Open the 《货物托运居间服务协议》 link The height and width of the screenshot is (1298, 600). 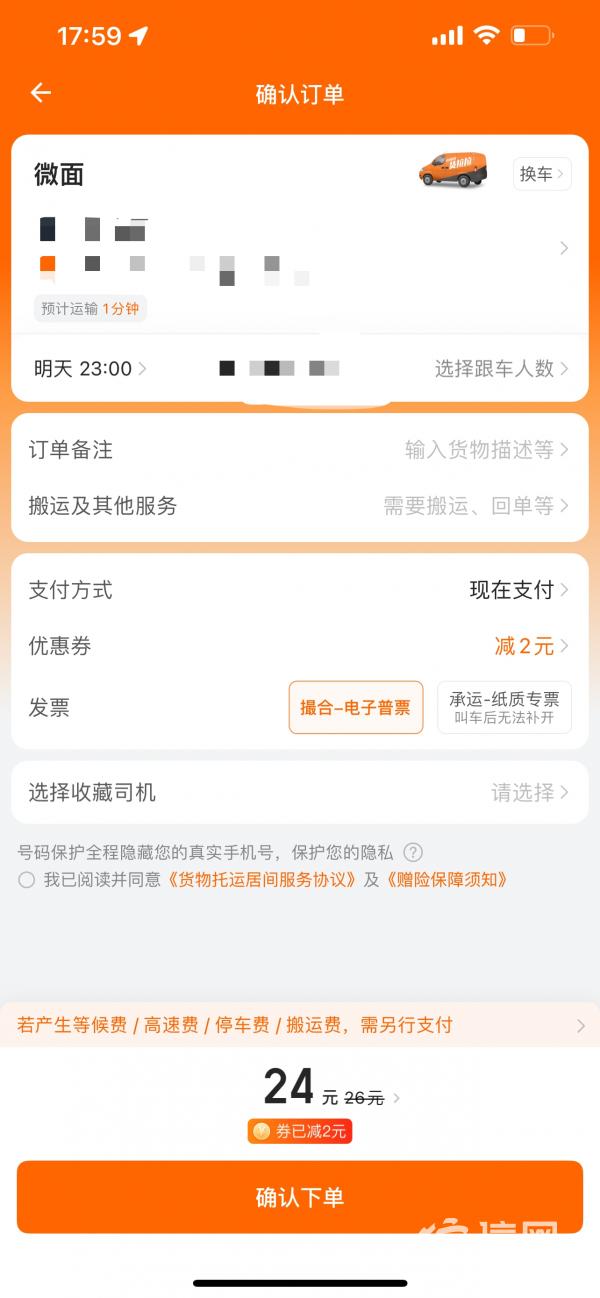[x=262, y=880]
